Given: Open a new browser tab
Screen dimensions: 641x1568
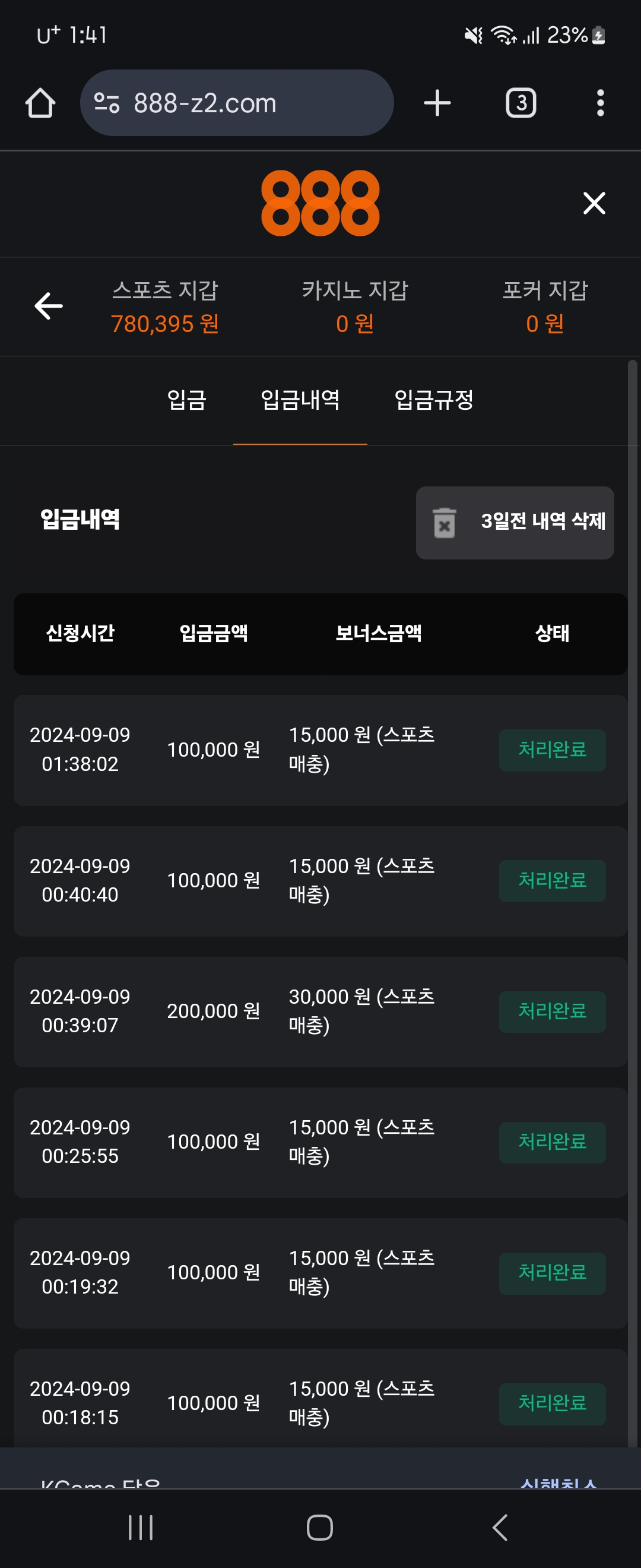Looking at the screenshot, I should click(437, 103).
